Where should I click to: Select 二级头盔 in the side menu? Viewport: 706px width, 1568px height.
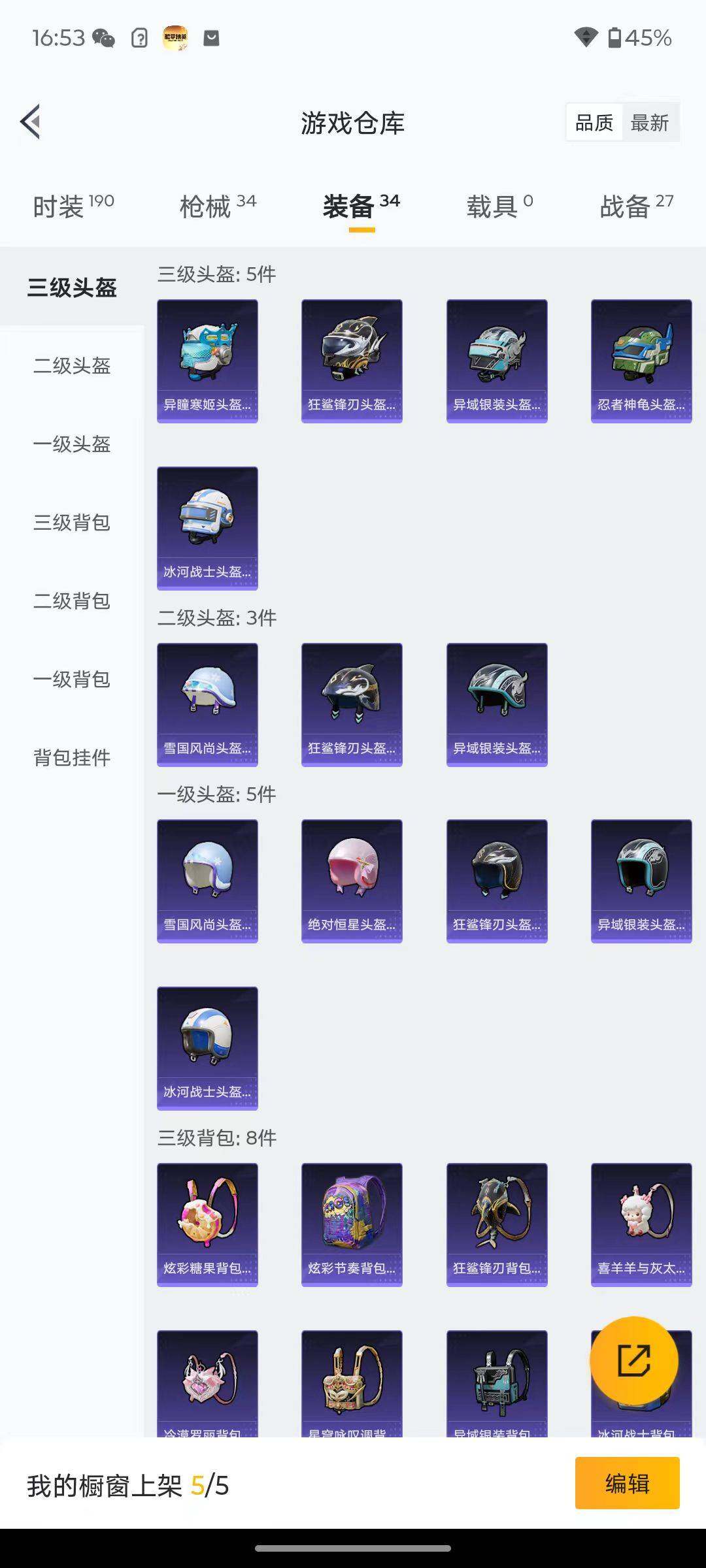click(x=72, y=366)
